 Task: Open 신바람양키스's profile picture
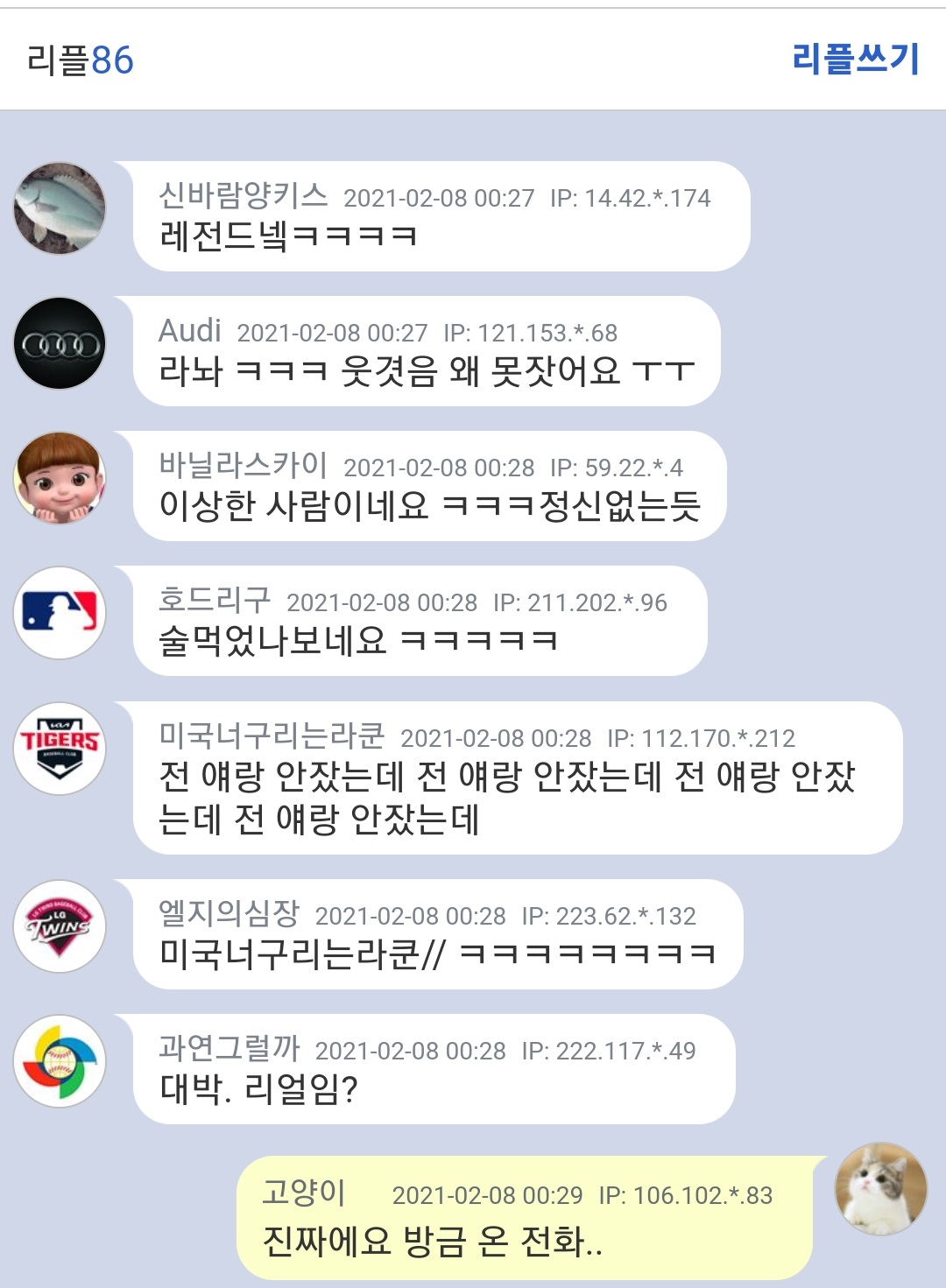(60, 208)
